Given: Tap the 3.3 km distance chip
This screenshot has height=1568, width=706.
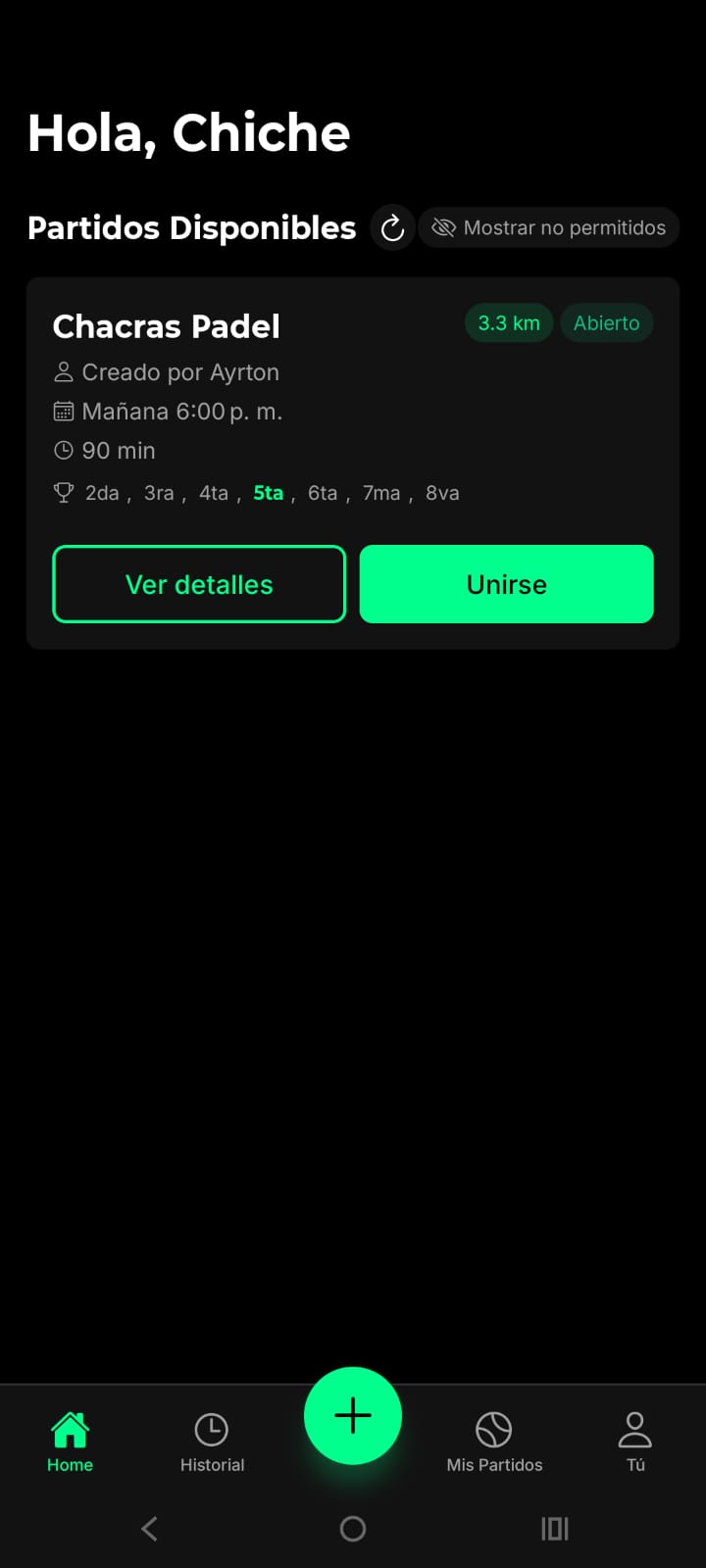Looking at the screenshot, I should [509, 322].
